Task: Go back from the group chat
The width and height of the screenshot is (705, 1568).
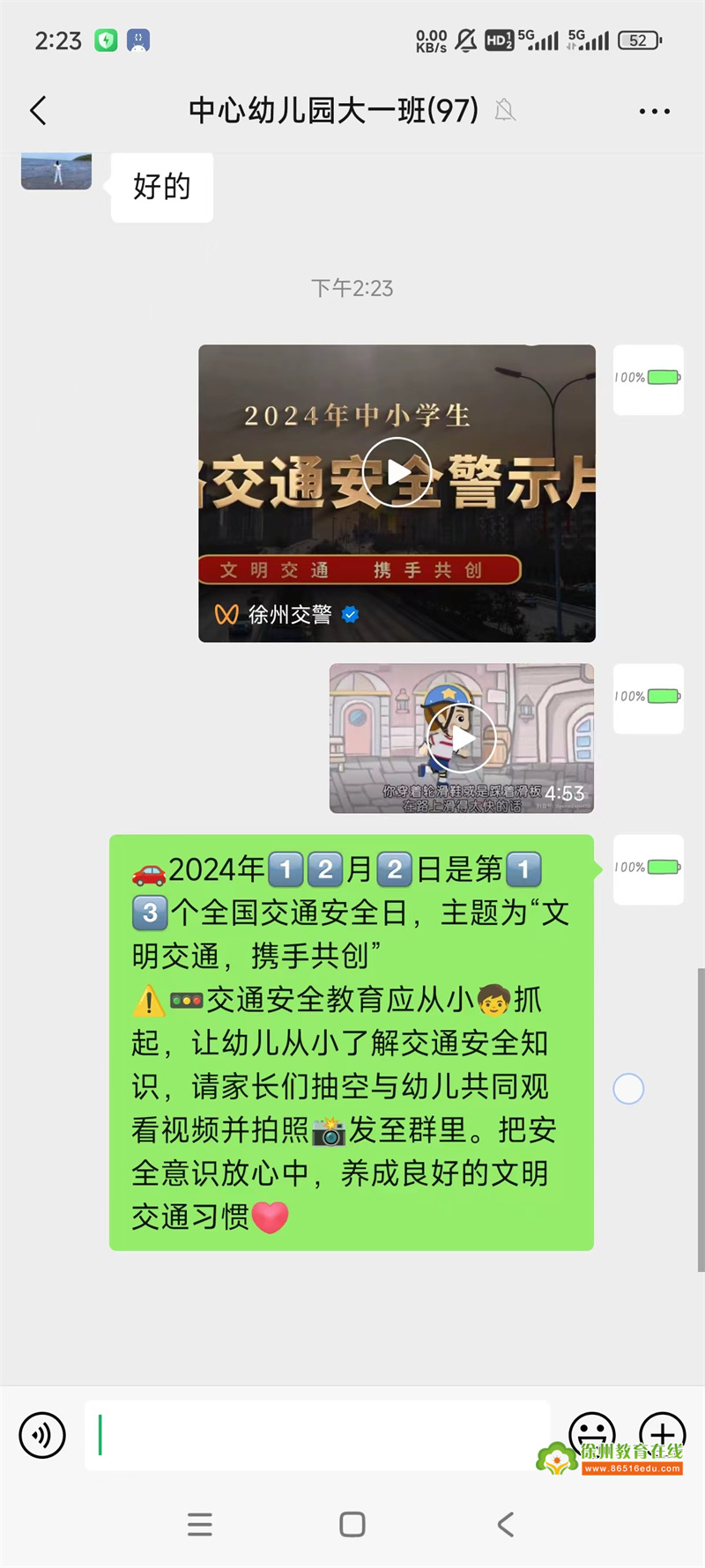Action: point(38,111)
